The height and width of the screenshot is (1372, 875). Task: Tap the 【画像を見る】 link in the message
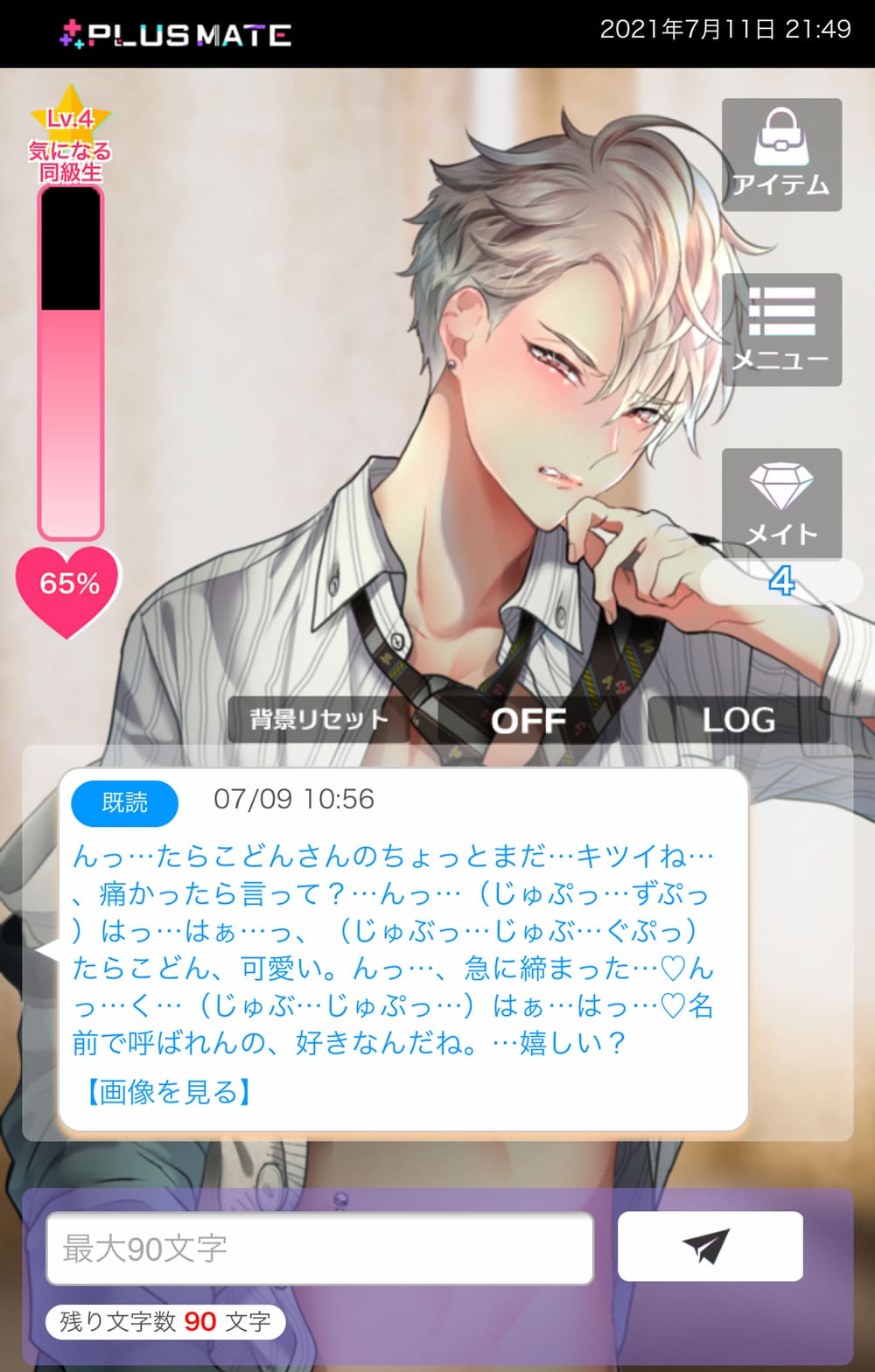169,1091
